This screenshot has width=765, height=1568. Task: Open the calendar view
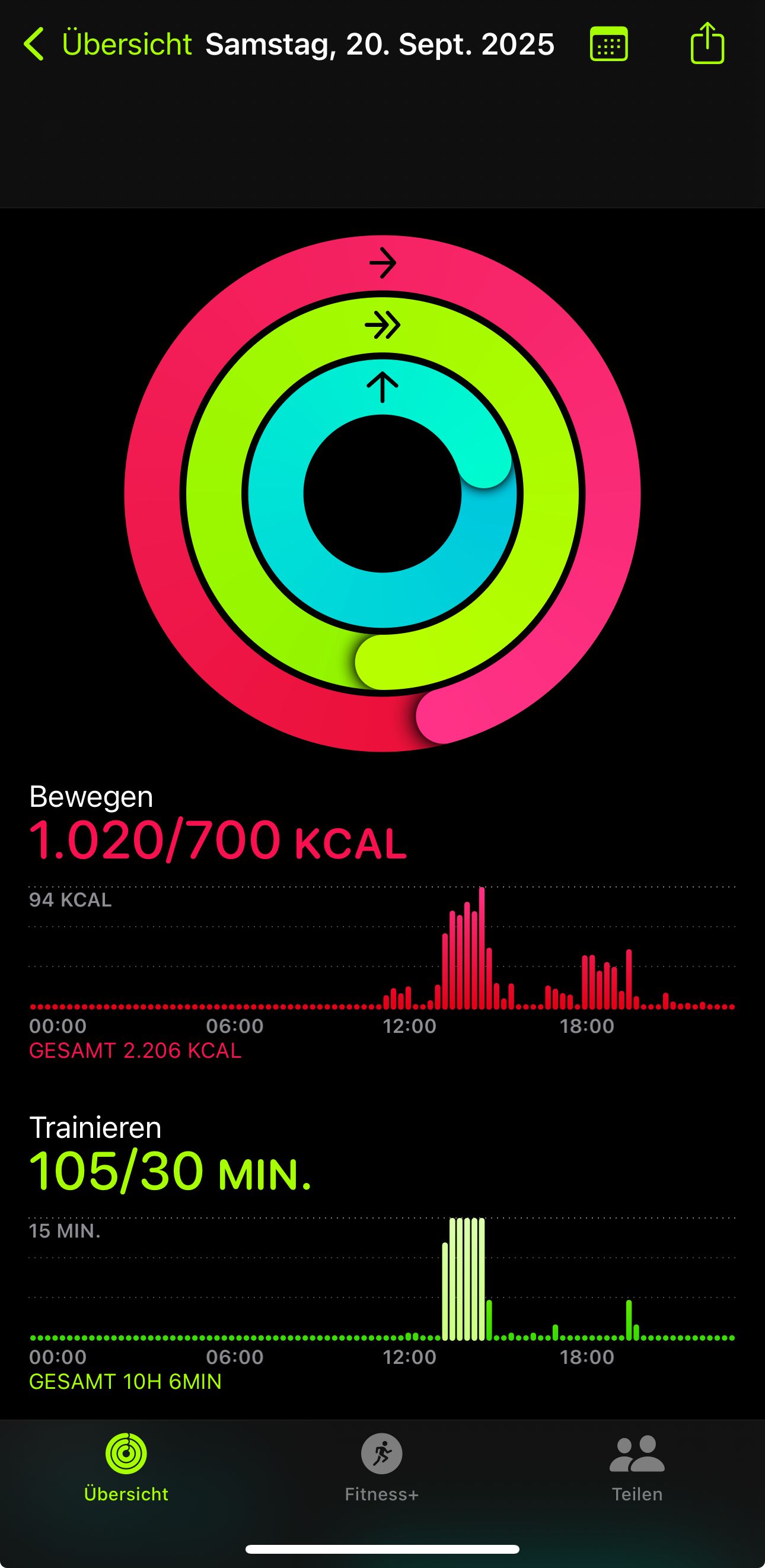coord(608,44)
